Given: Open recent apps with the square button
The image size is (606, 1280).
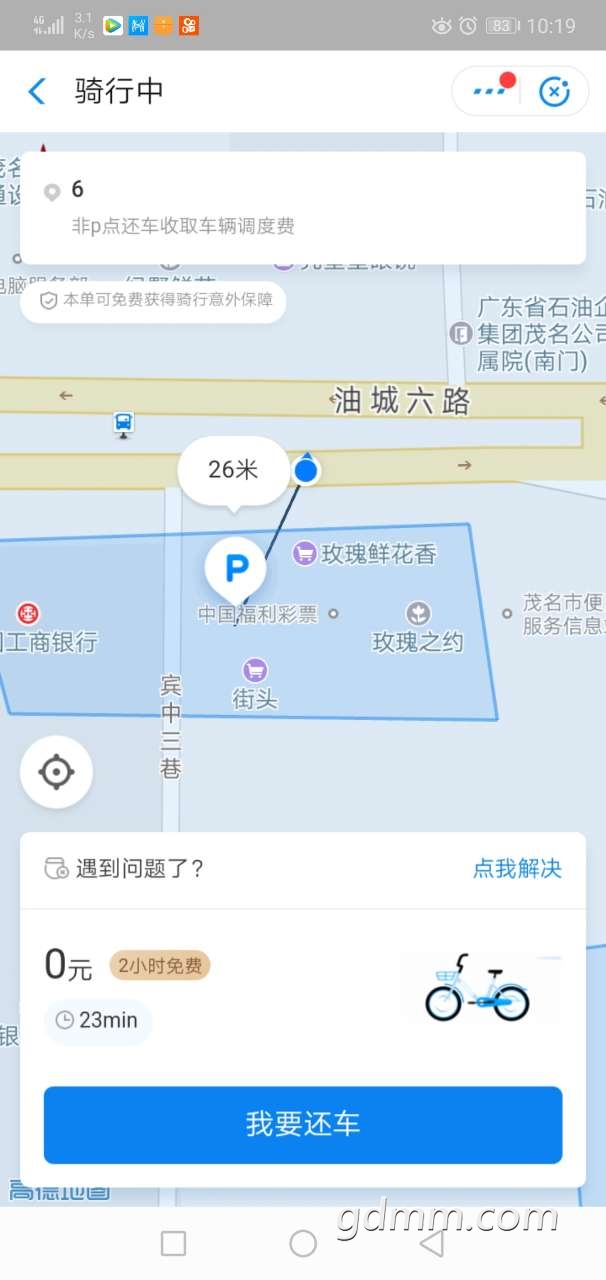Looking at the screenshot, I should pos(174,1243).
